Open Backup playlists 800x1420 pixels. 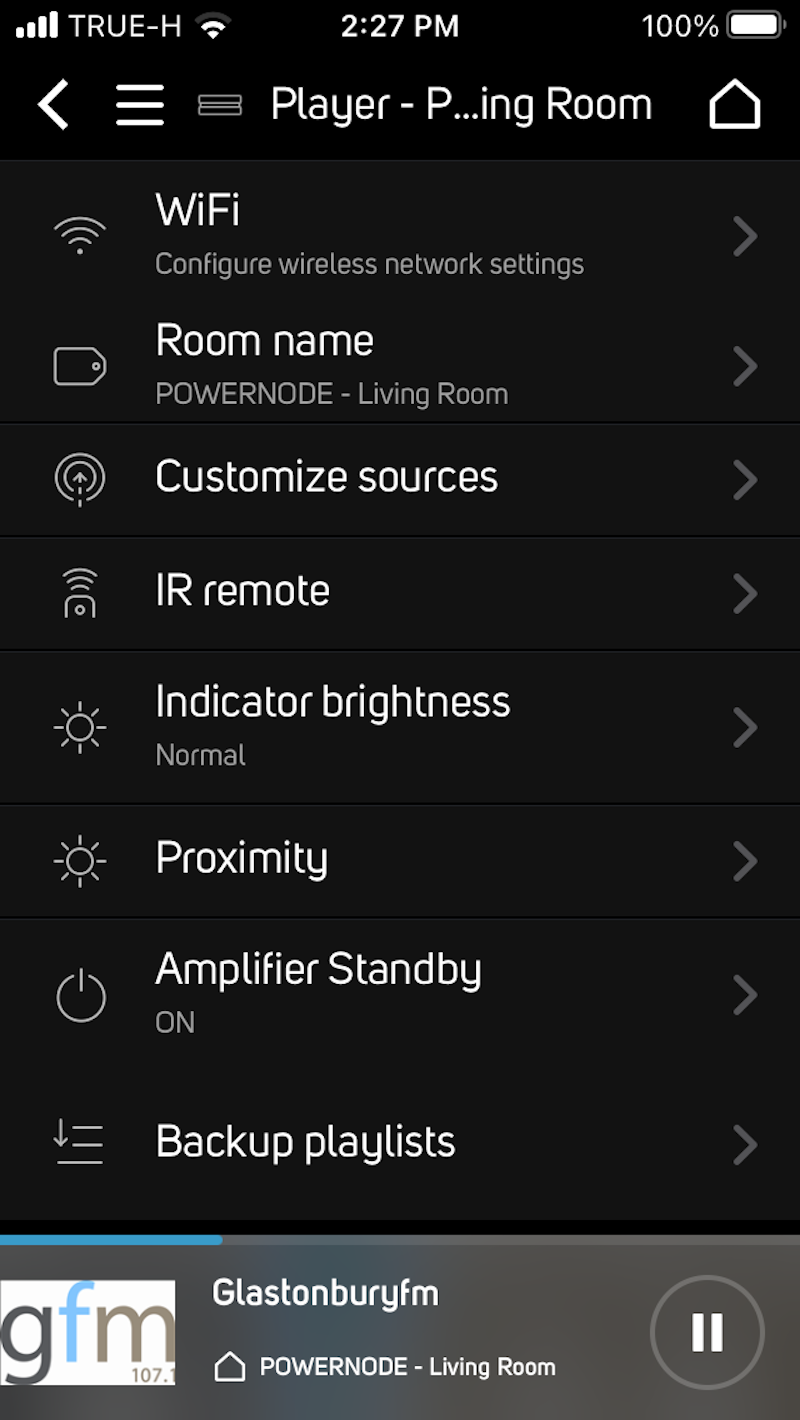(x=400, y=1144)
